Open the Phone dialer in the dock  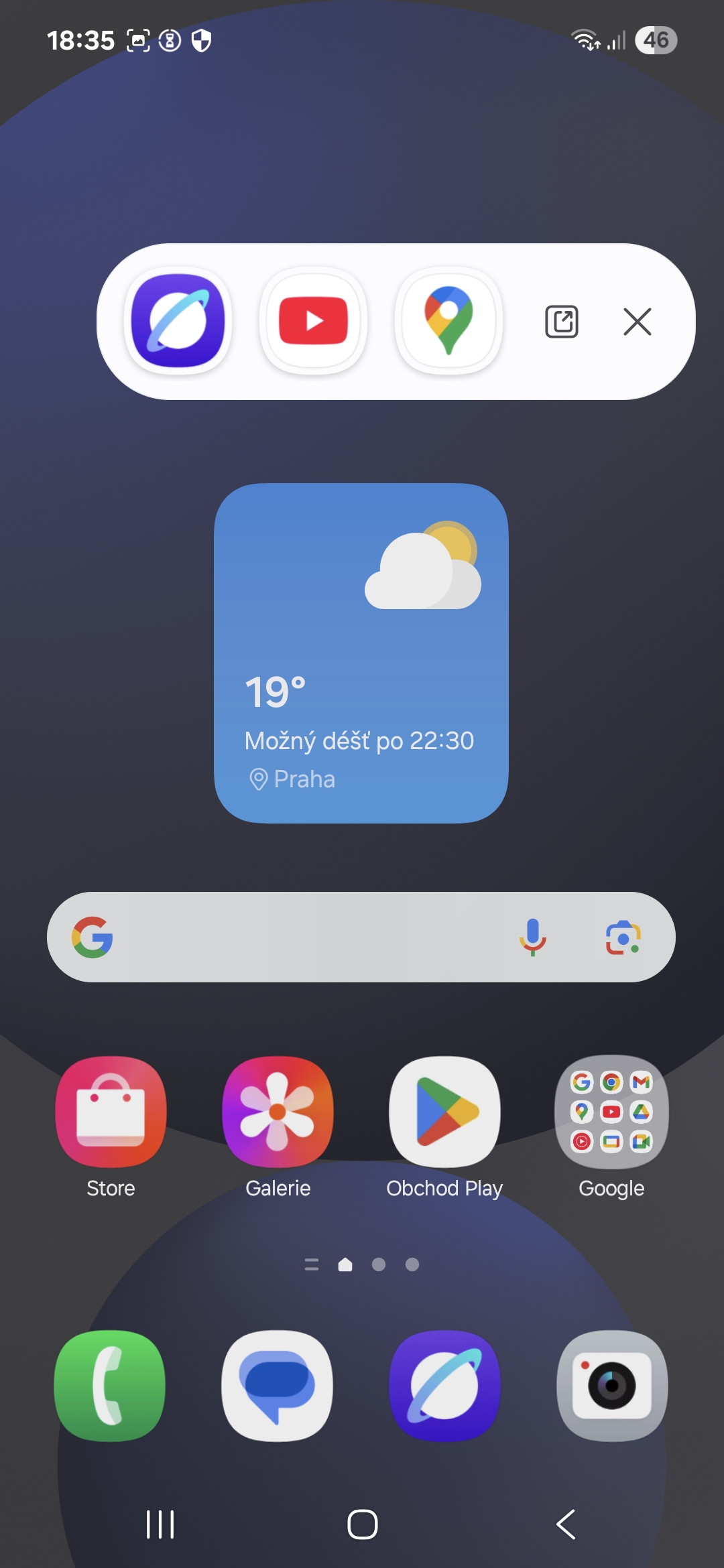pos(110,1386)
